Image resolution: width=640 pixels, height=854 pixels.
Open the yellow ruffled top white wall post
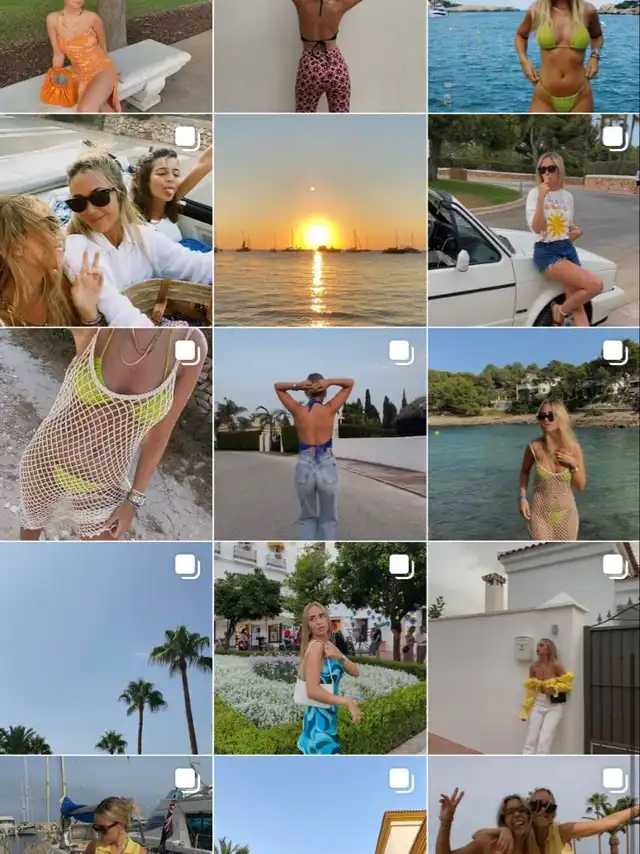(x=534, y=648)
